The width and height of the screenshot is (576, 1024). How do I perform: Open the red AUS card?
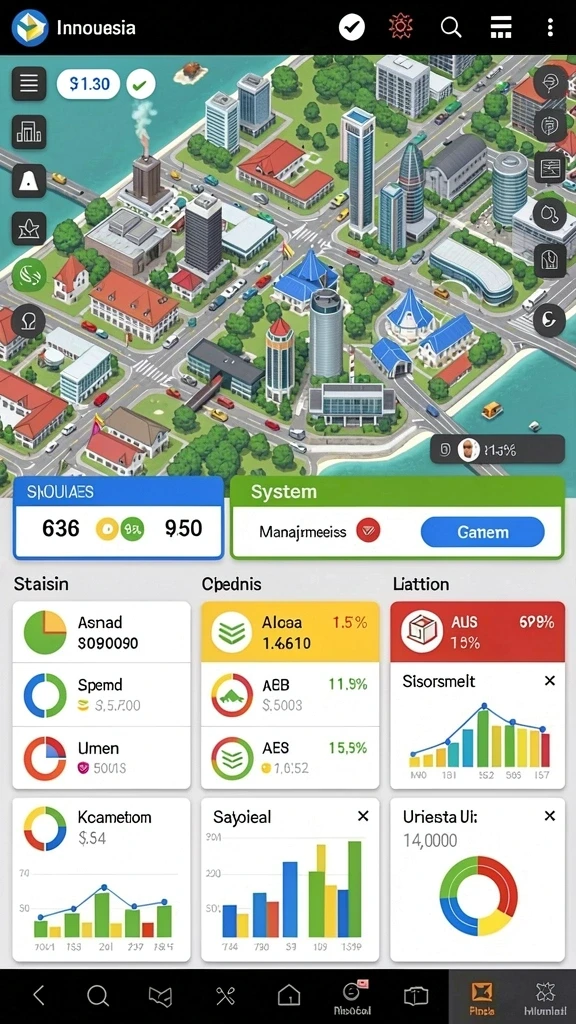click(x=477, y=632)
